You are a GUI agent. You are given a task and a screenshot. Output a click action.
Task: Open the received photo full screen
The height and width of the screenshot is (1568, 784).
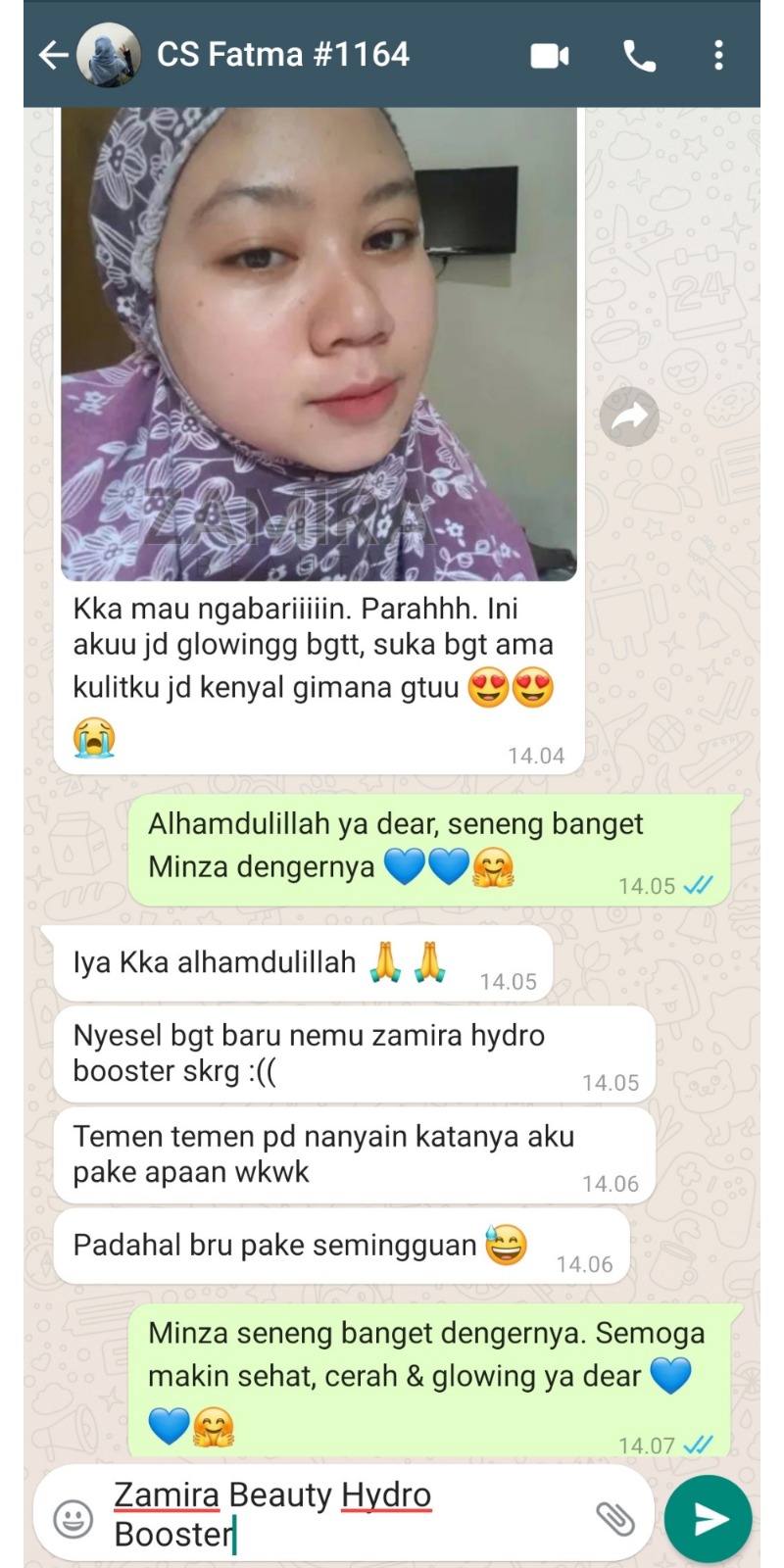tap(318, 343)
